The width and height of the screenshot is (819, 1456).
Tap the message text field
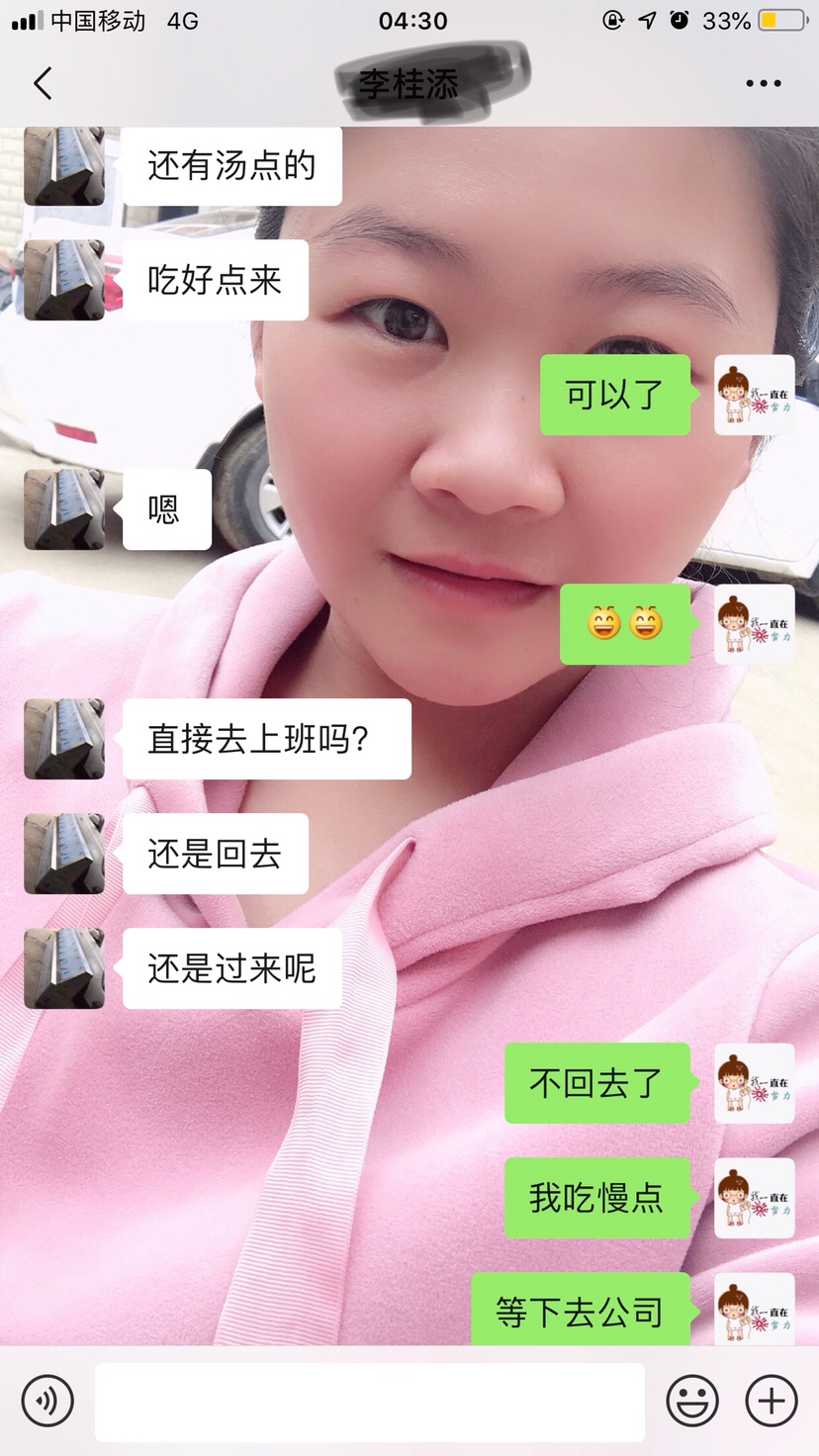click(x=369, y=1401)
